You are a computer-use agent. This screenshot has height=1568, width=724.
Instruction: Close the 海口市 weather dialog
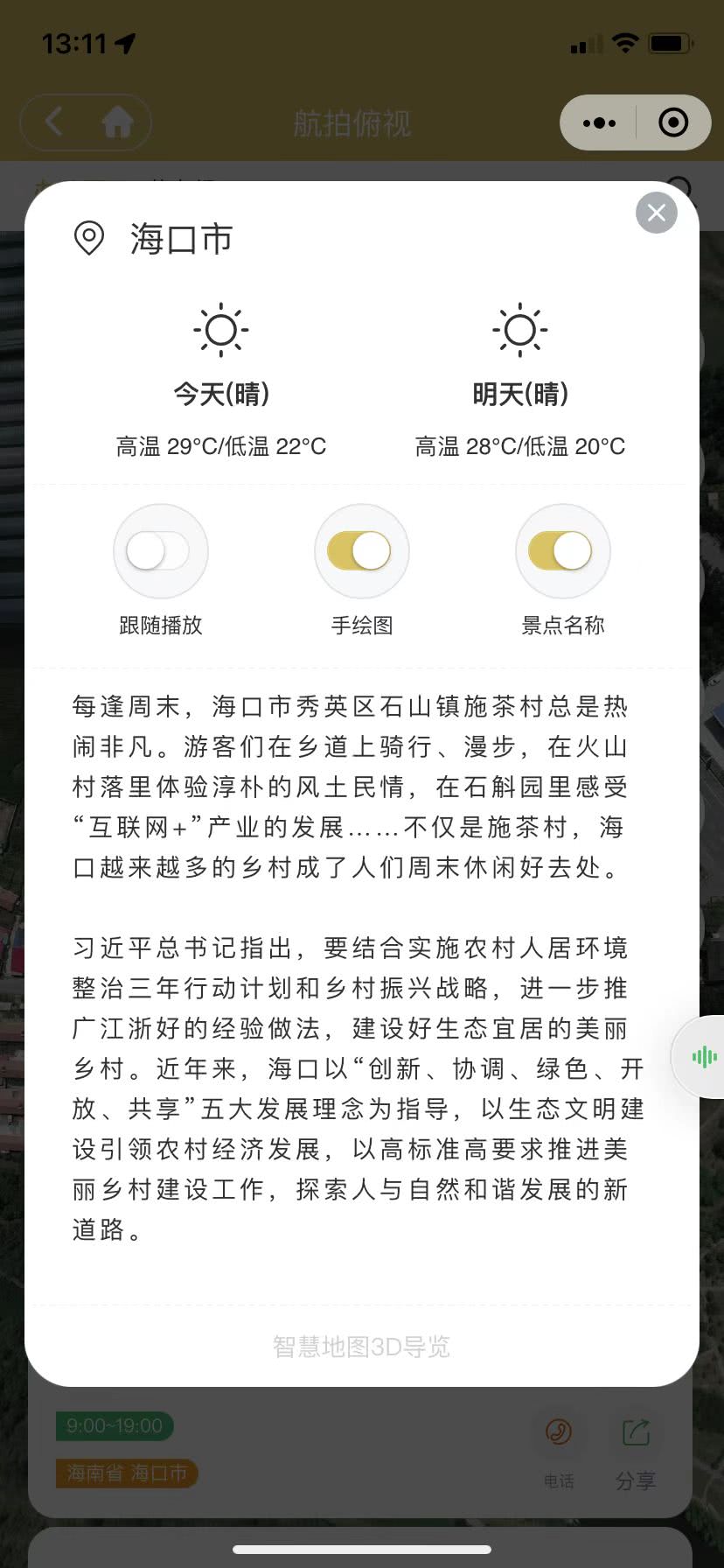point(657,213)
